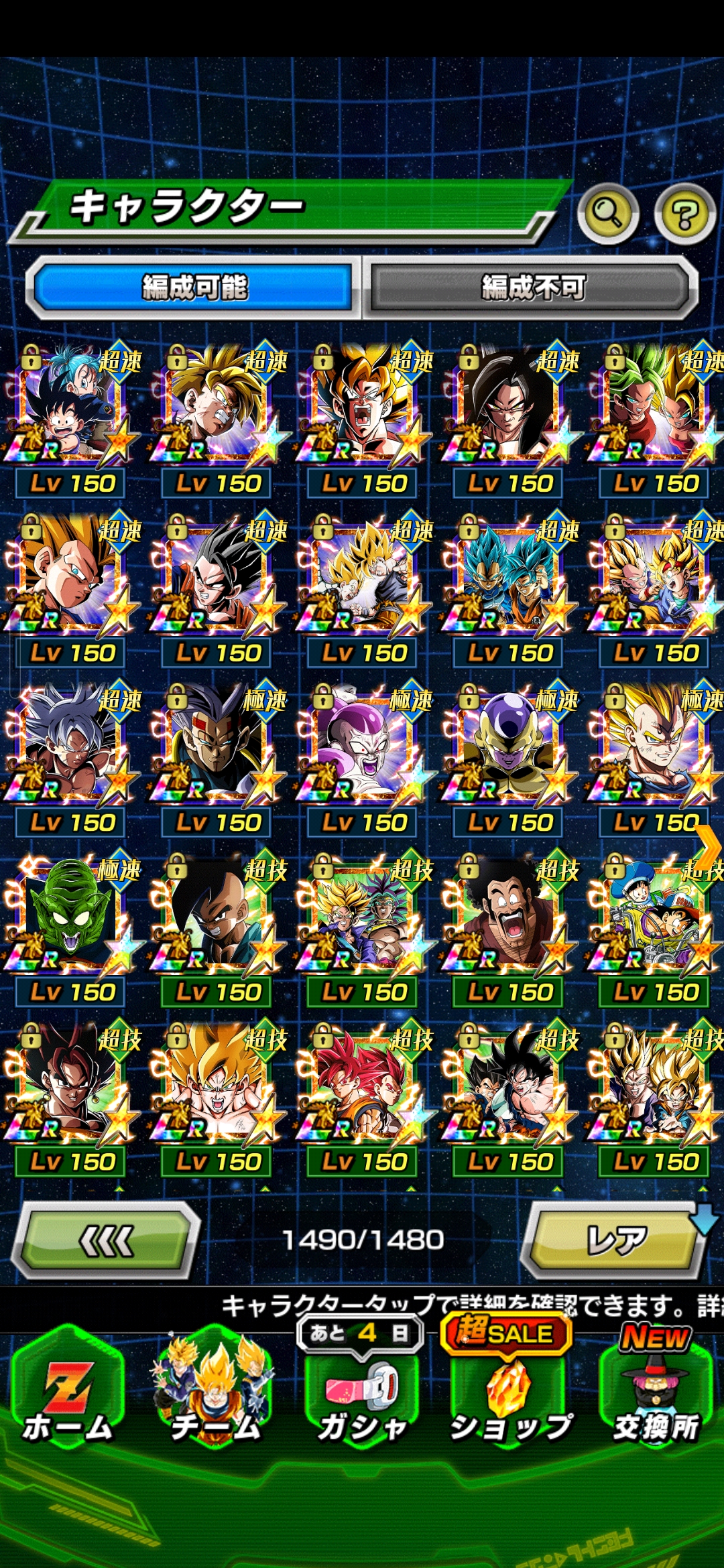Select the Goku and Vegeta Super Saiyan Blue card
The height and width of the screenshot is (1568, 724).
click(x=509, y=578)
